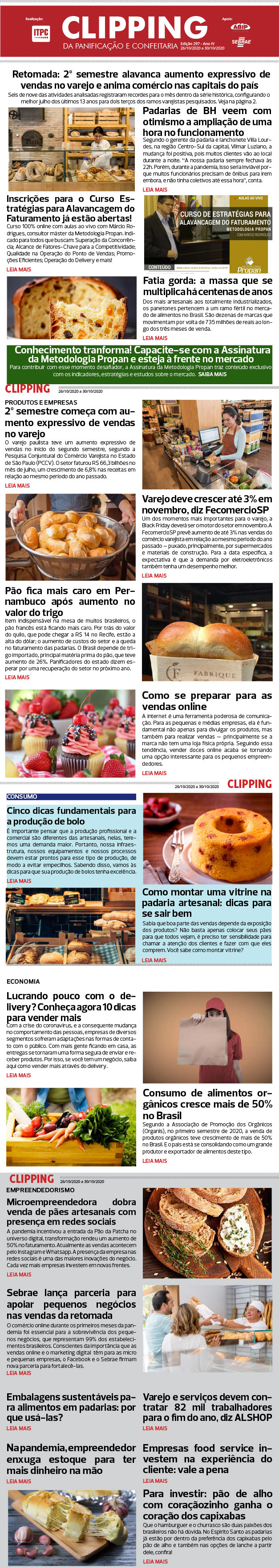The height and width of the screenshot is (1568, 279).
Task: Tap Saiba Mais in the green Assinatura banner
Action: [x=212, y=374]
